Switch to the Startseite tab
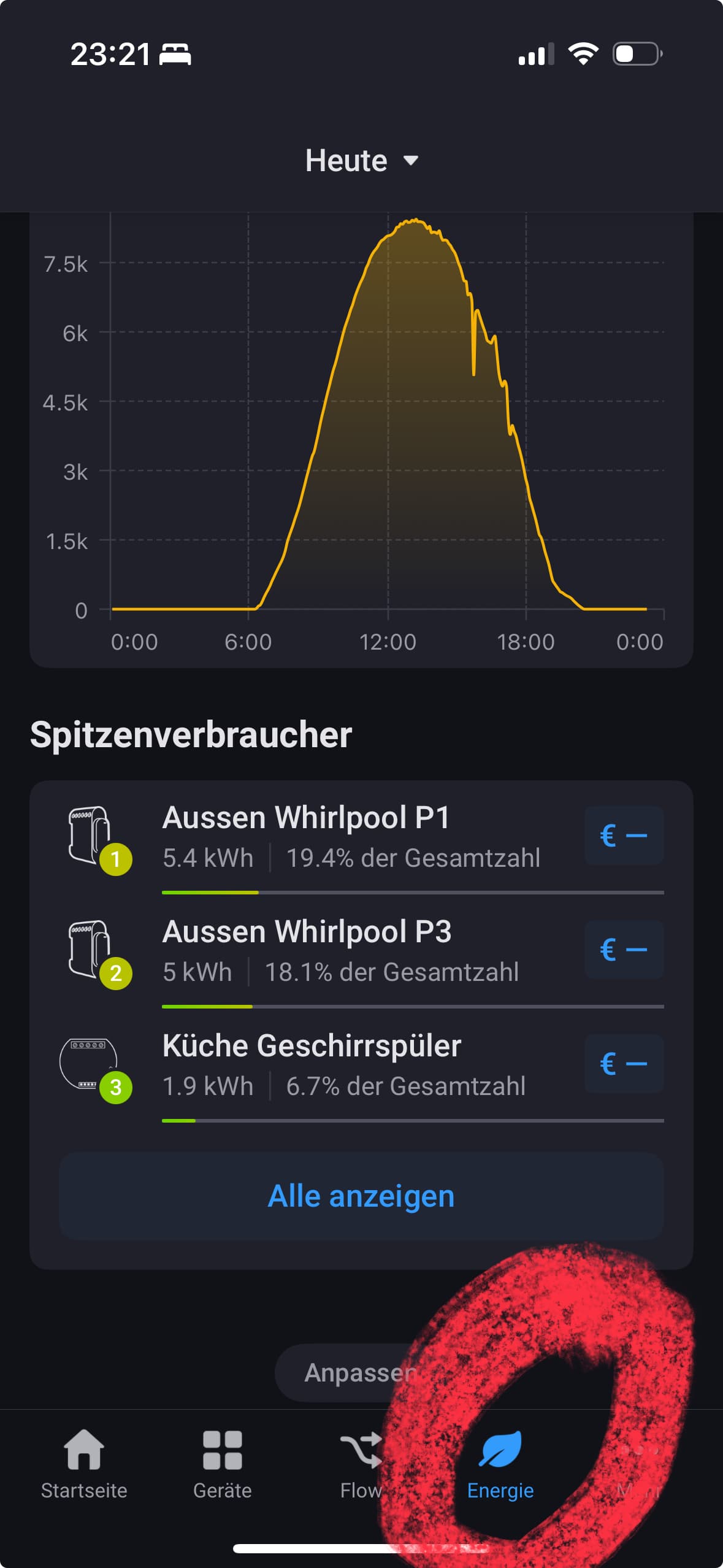The width and height of the screenshot is (723, 1568). pyautogui.click(x=84, y=1465)
